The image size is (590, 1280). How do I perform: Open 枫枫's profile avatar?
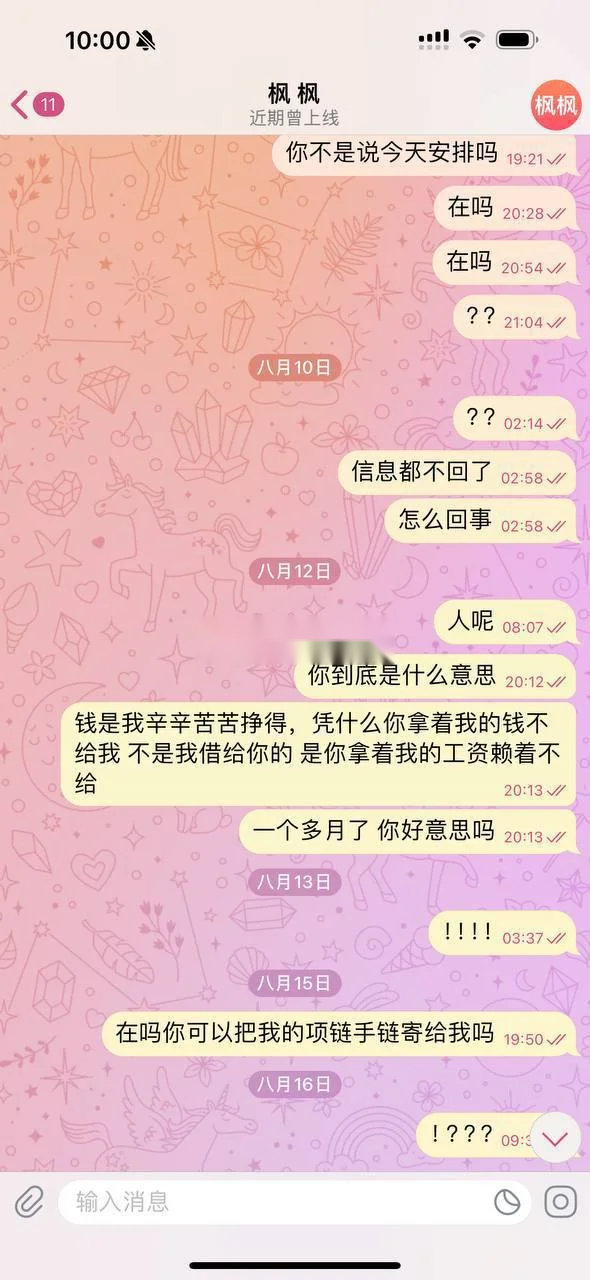coord(555,104)
